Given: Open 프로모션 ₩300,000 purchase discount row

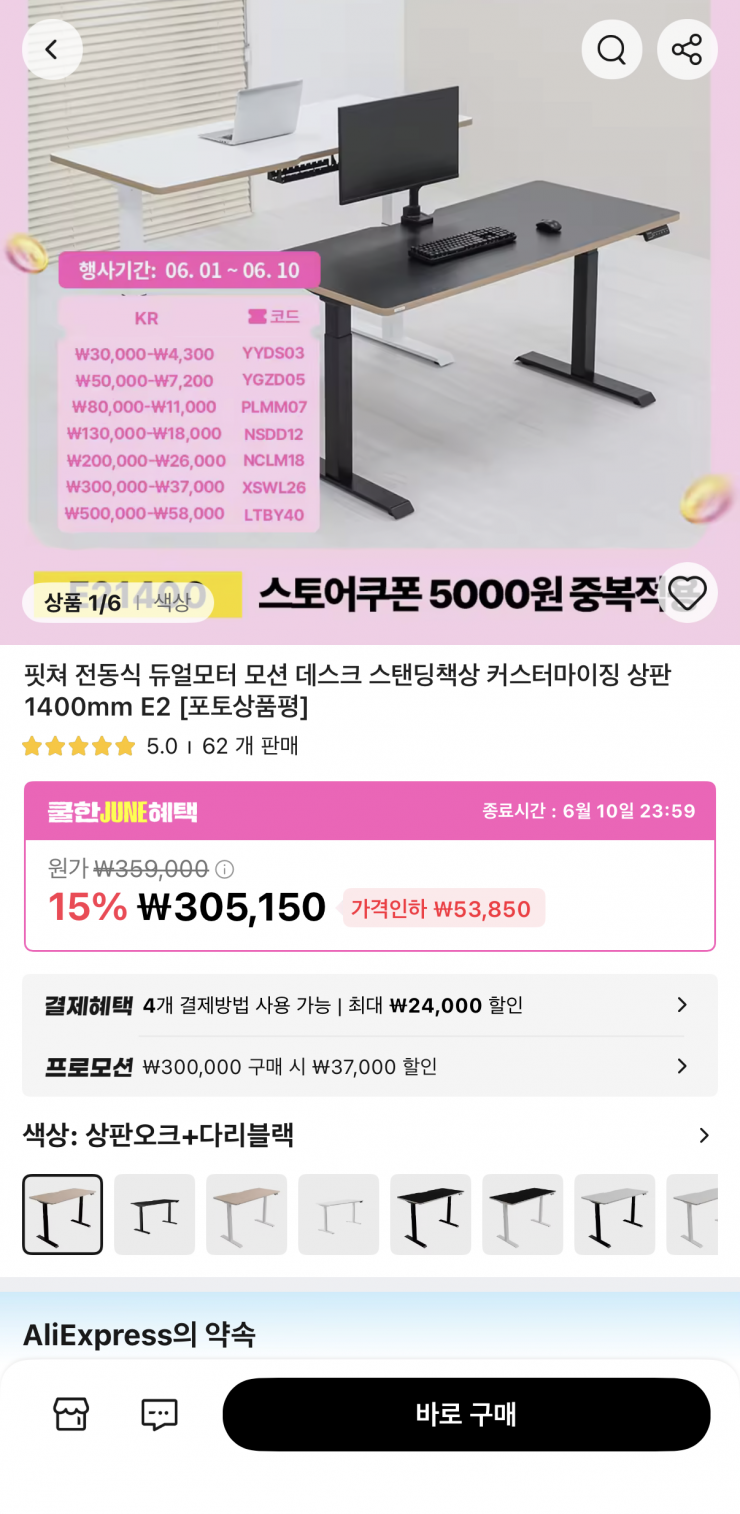Looking at the screenshot, I should click(370, 1066).
